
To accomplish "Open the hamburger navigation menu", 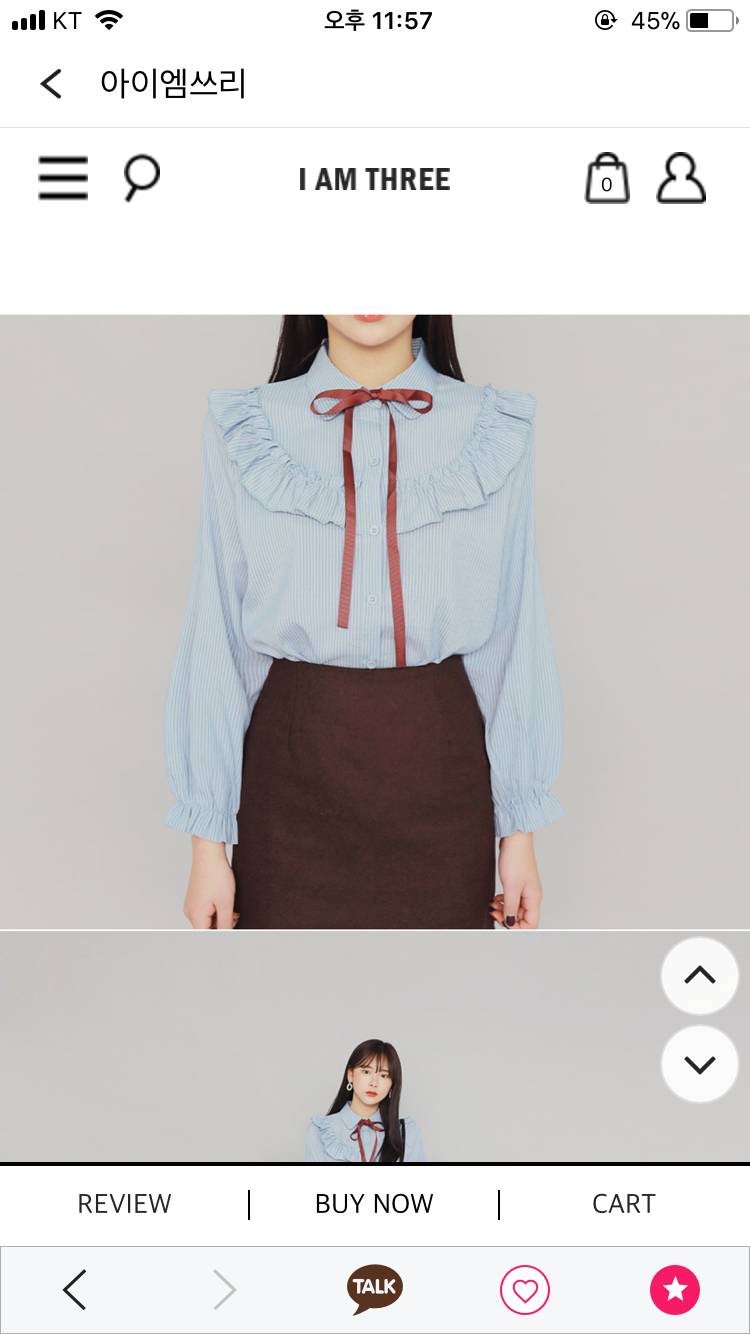I will click(x=62, y=179).
